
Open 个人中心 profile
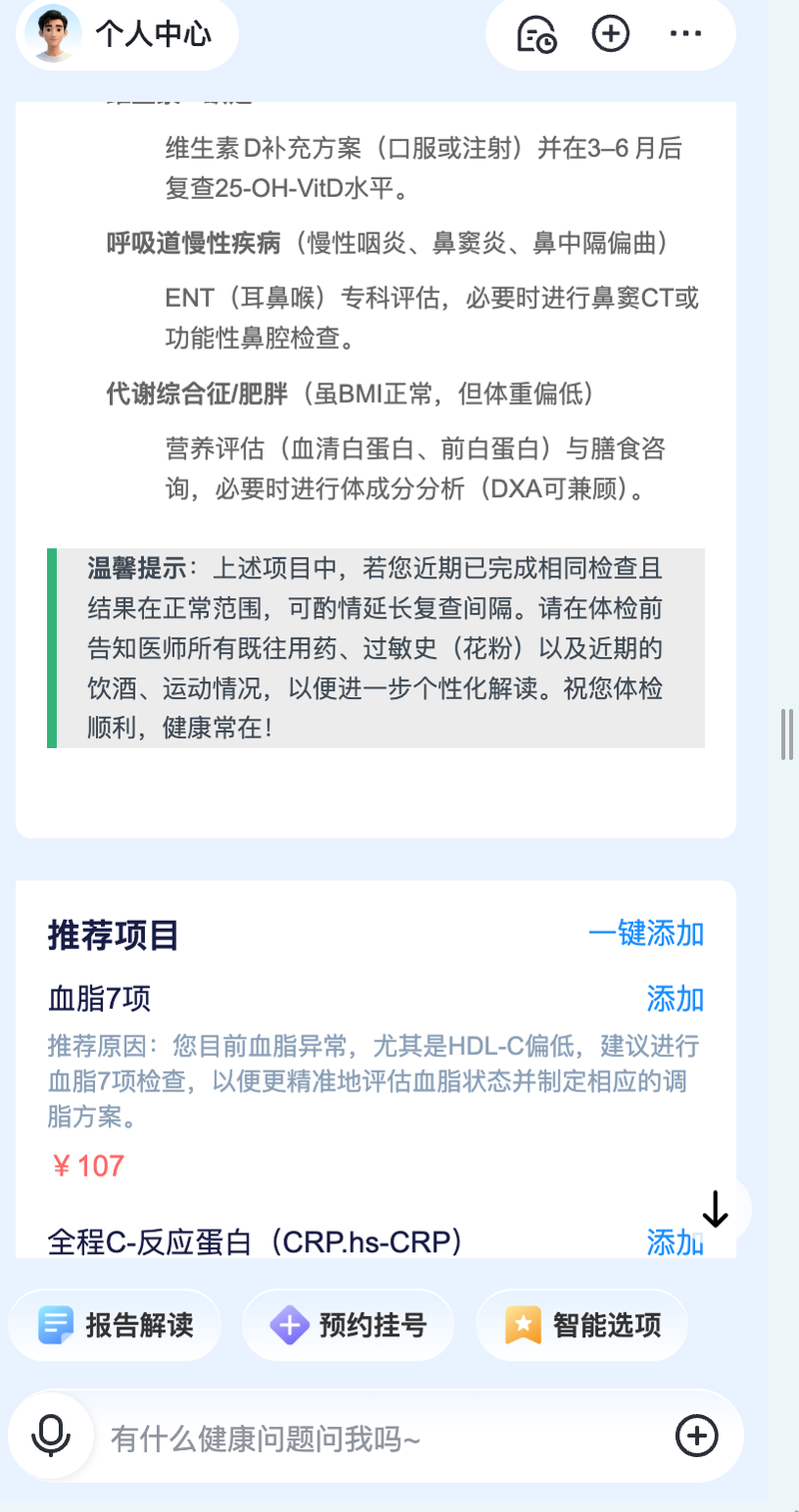[125, 34]
